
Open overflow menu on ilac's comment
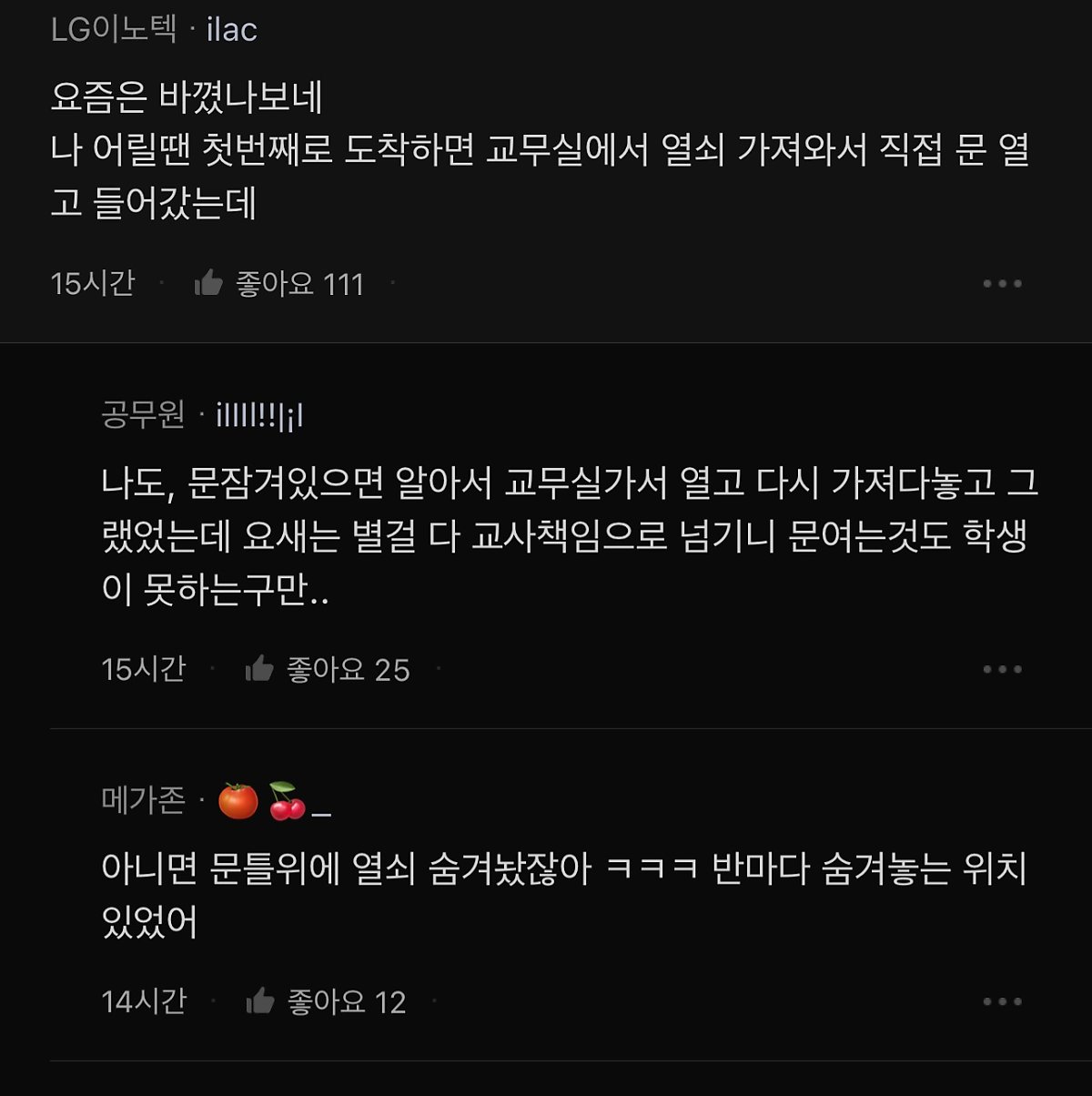[1002, 284]
